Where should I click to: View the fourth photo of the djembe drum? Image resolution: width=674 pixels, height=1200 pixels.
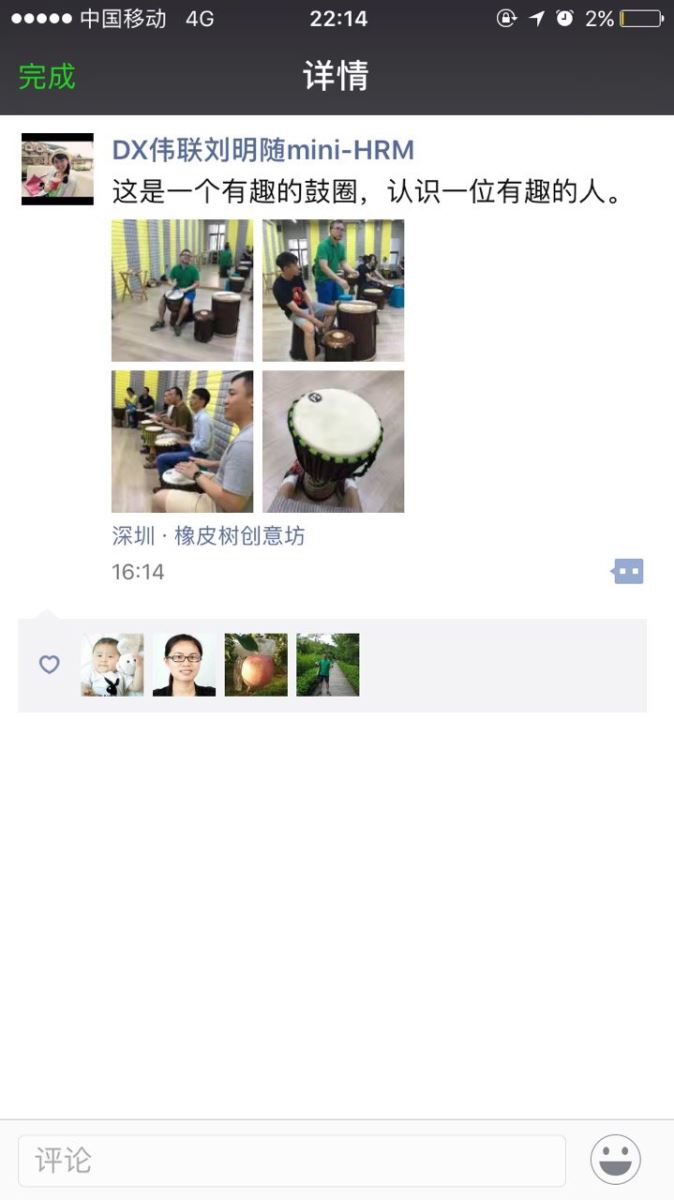pos(333,441)
